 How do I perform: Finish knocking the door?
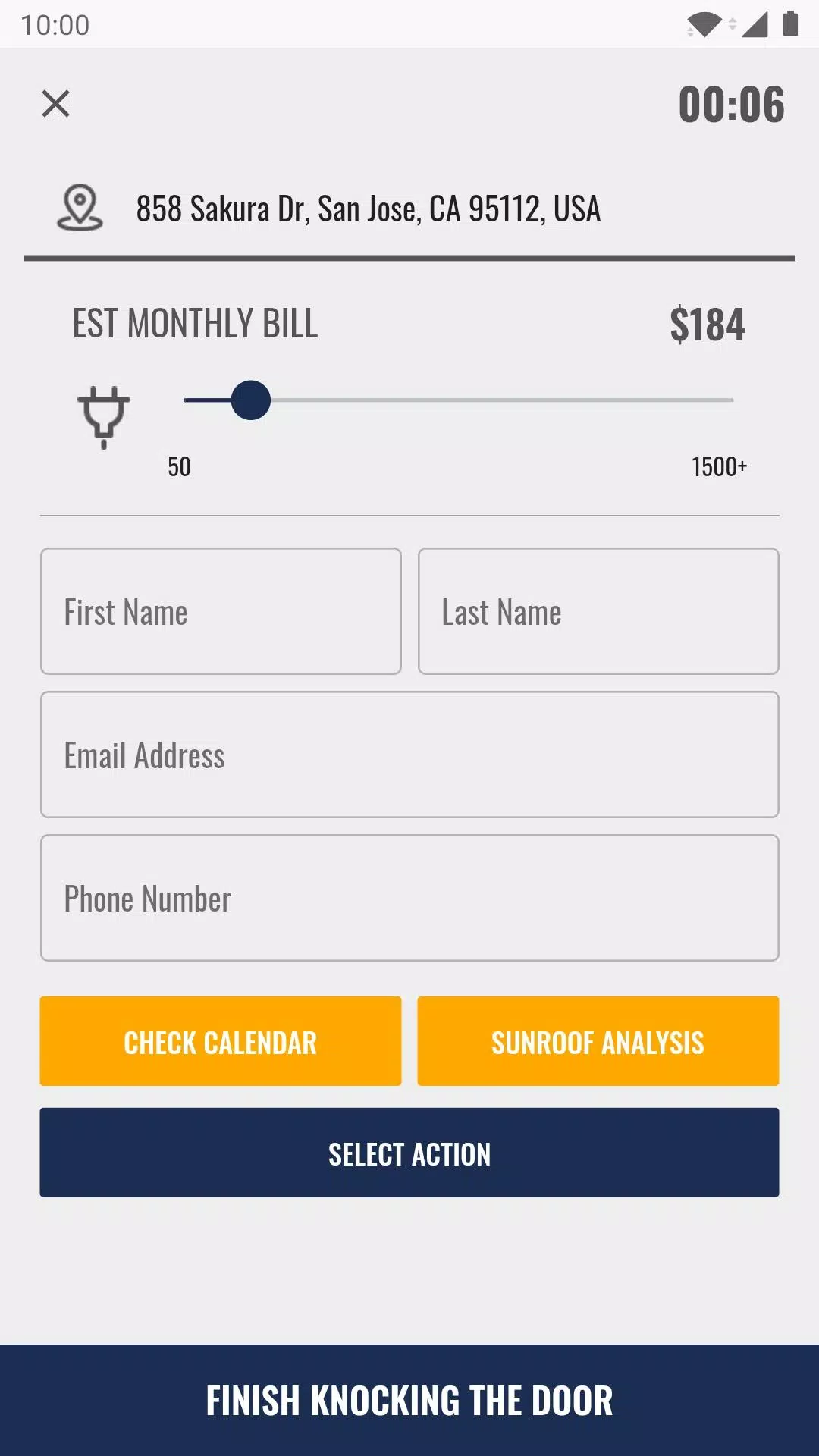coord(409,1400)
